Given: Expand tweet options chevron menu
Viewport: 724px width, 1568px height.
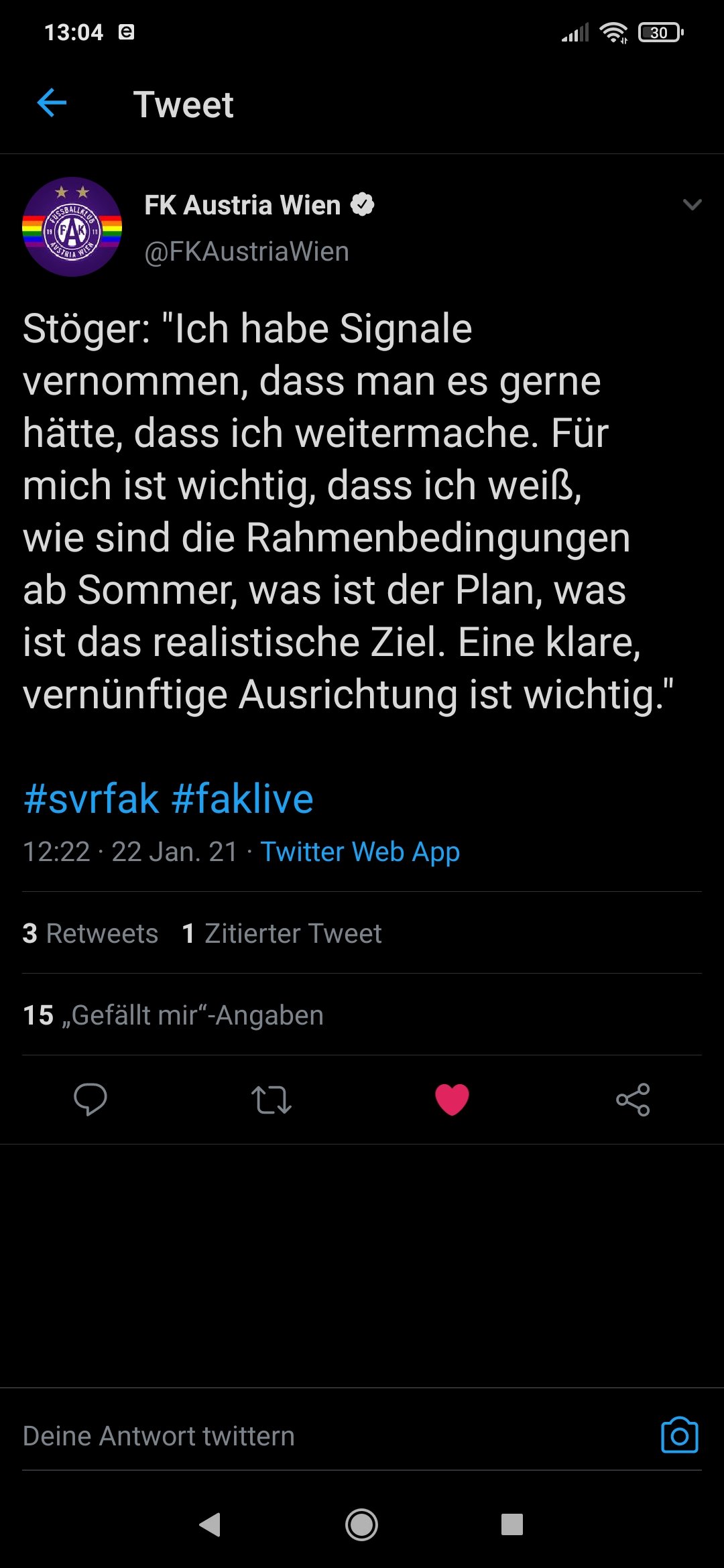Looking at the screenshot, I should click(x=692, y=205).
